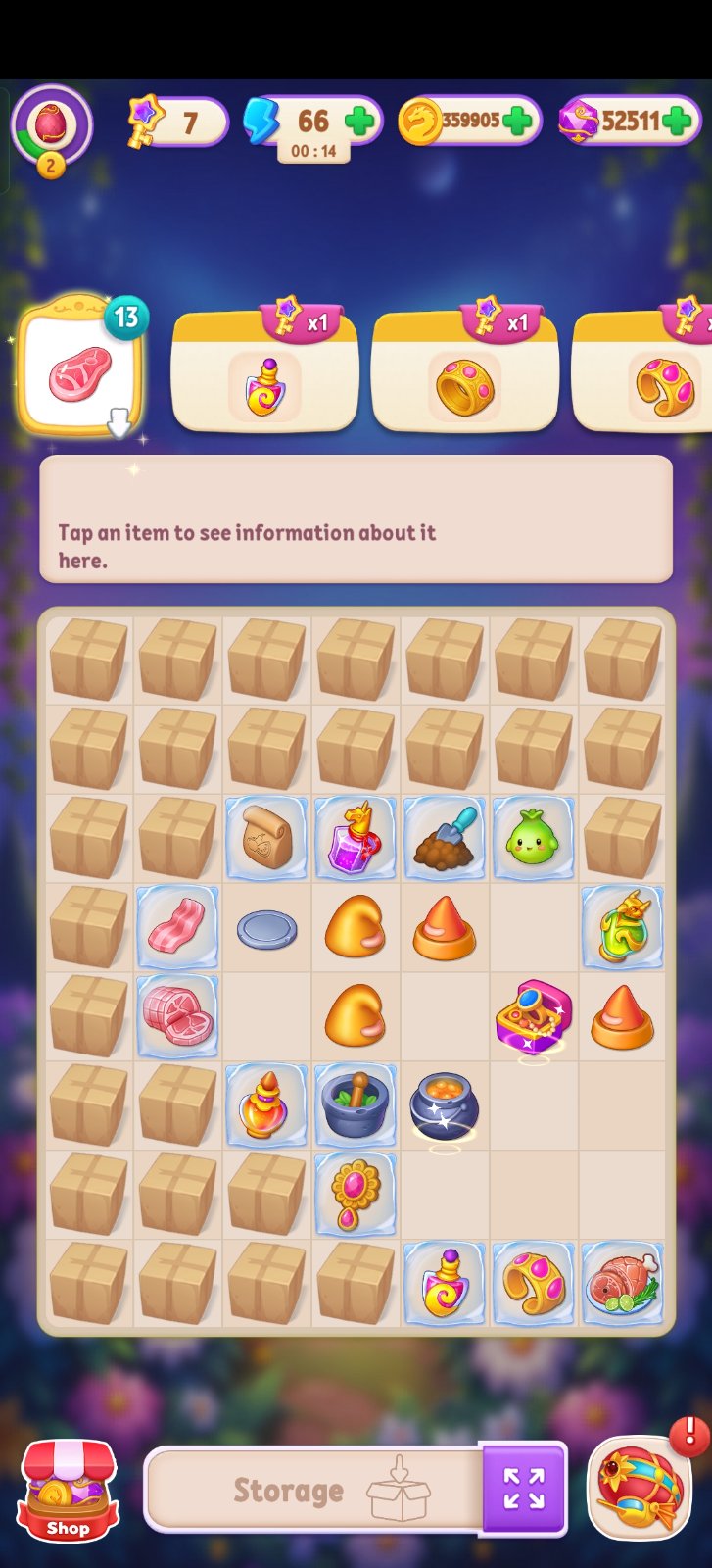Viewport: 712px width, 1568px height.
Task: Open the Storage box
Action: [315, 1490]
